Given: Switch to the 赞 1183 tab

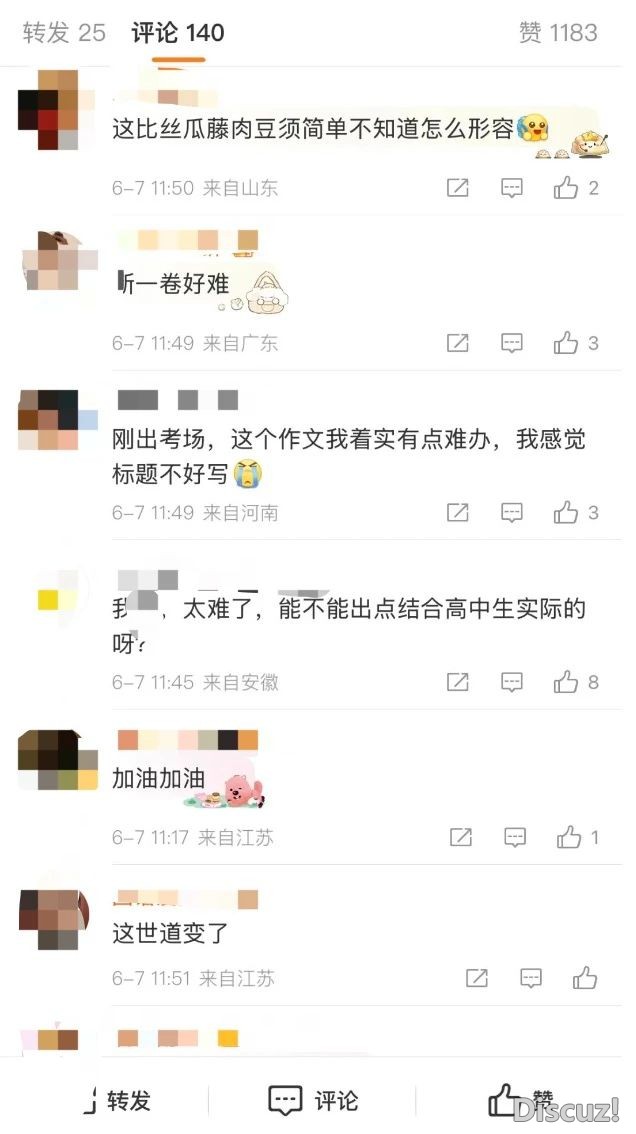Looking at the screenshot, I should pyautogui.click(x=558, y=33).
